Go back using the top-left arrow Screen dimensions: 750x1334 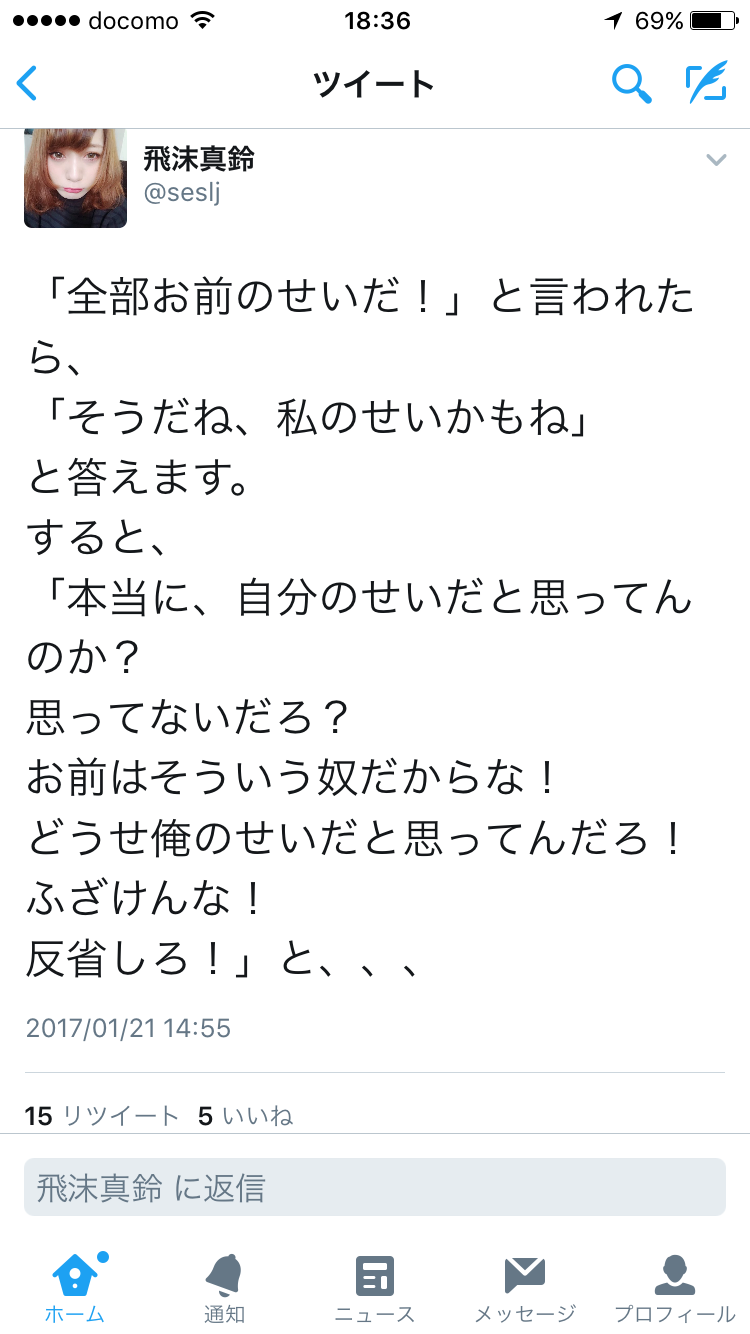click(x=28, y=84)
